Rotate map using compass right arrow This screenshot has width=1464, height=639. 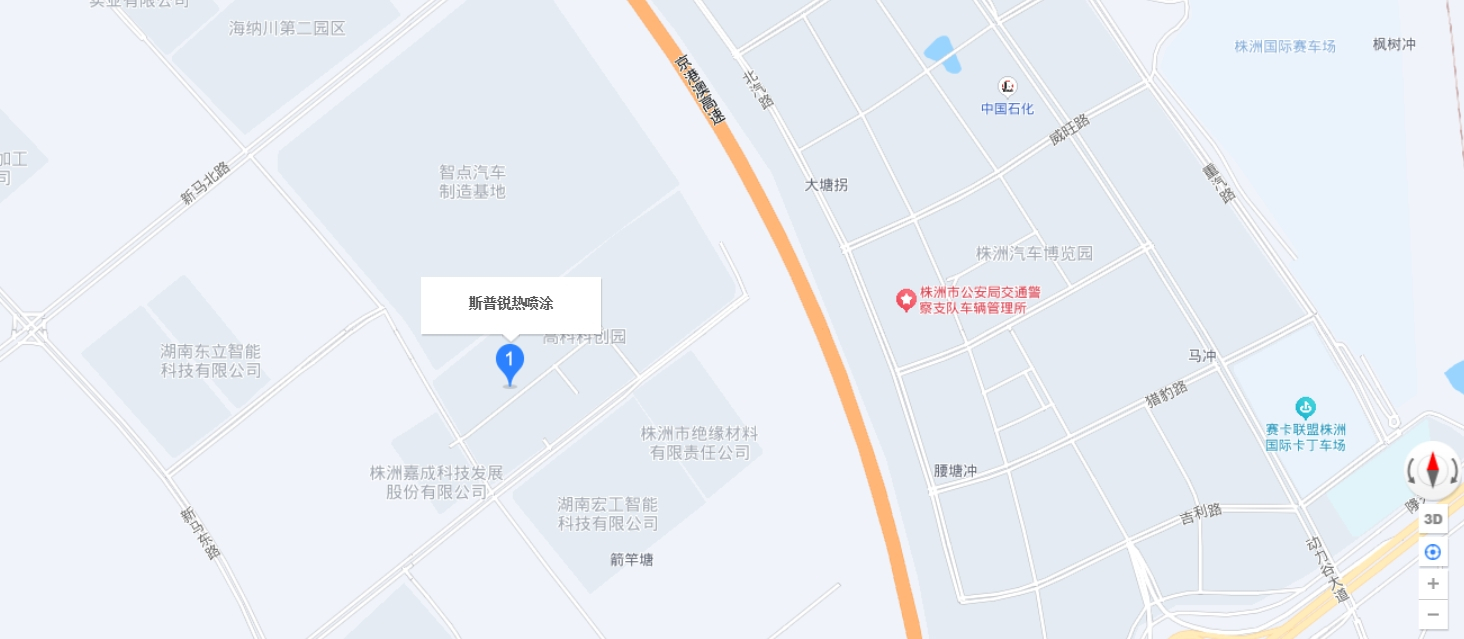click(1455, 471)
